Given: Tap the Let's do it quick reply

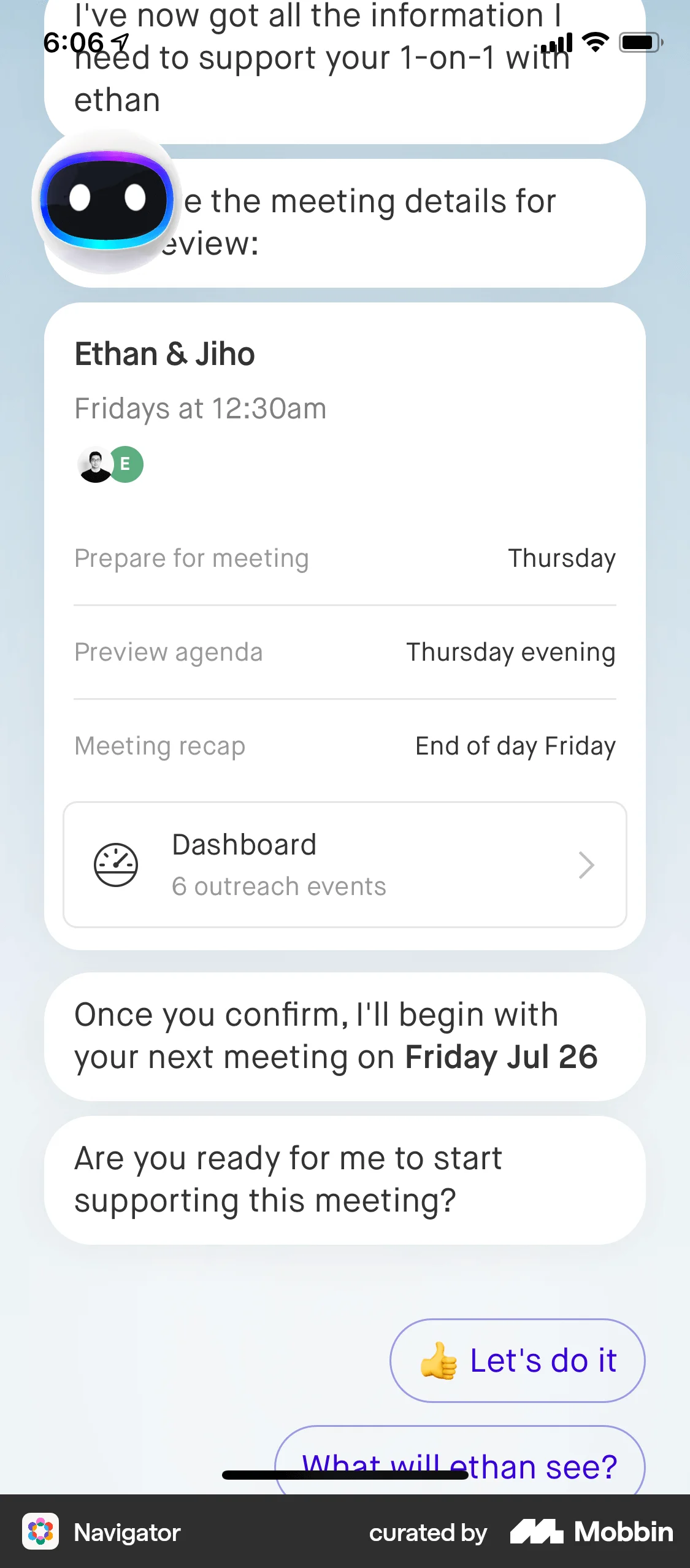Looking at the screenshot, I should [x=517, y=1361].
